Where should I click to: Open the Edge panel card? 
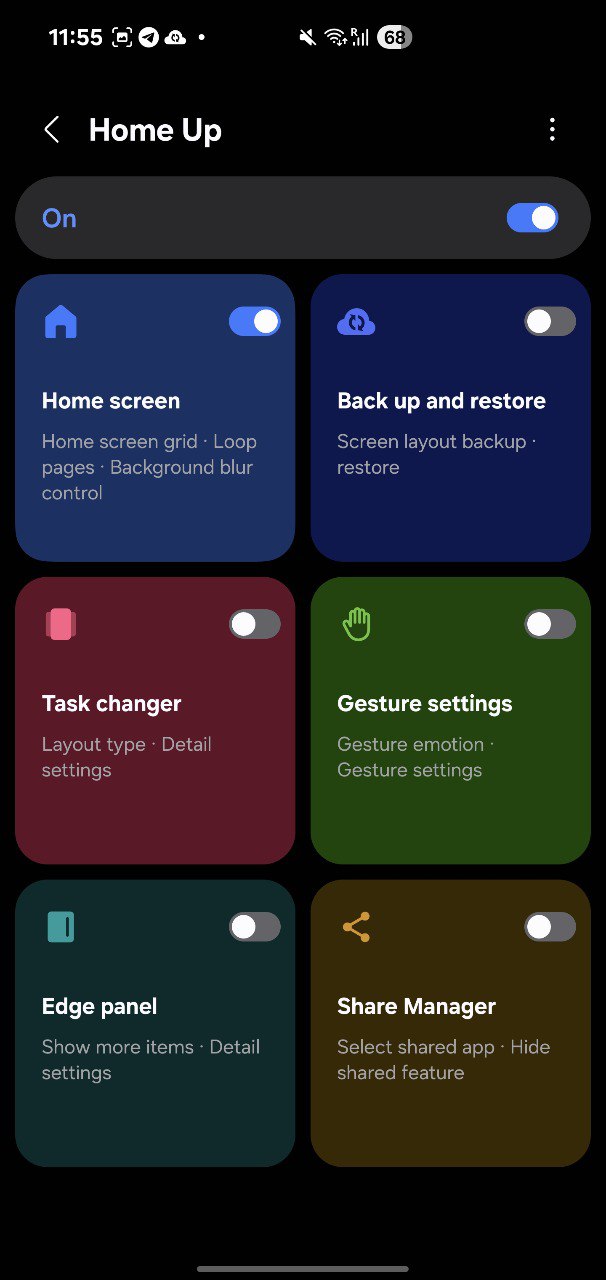pyautogui.click(x=155, y=1023)
